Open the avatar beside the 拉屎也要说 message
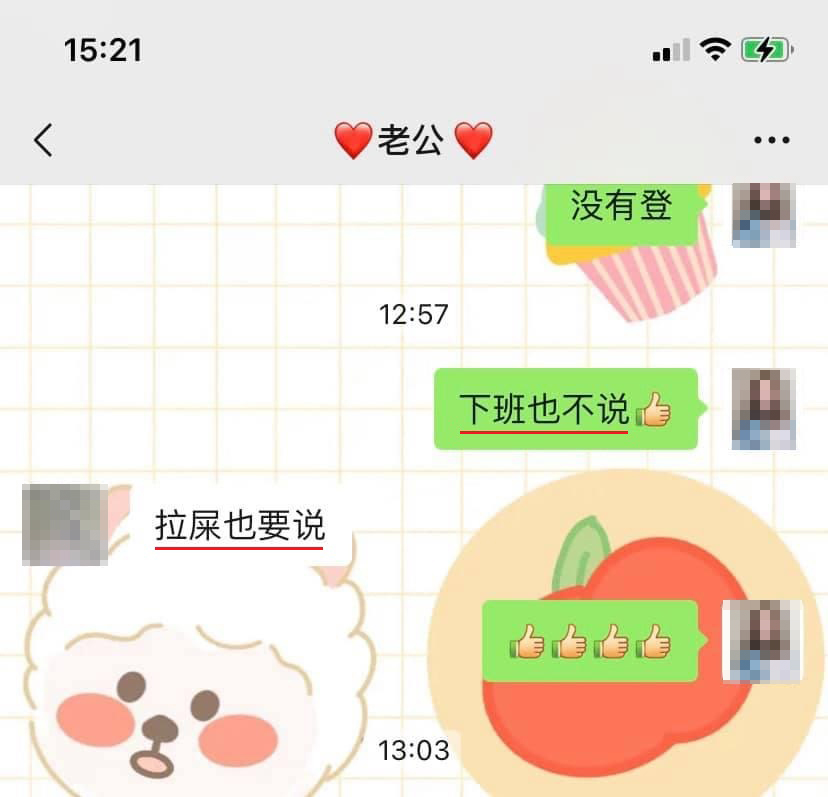Screen dimensions: 828x797 coord(65,524)
